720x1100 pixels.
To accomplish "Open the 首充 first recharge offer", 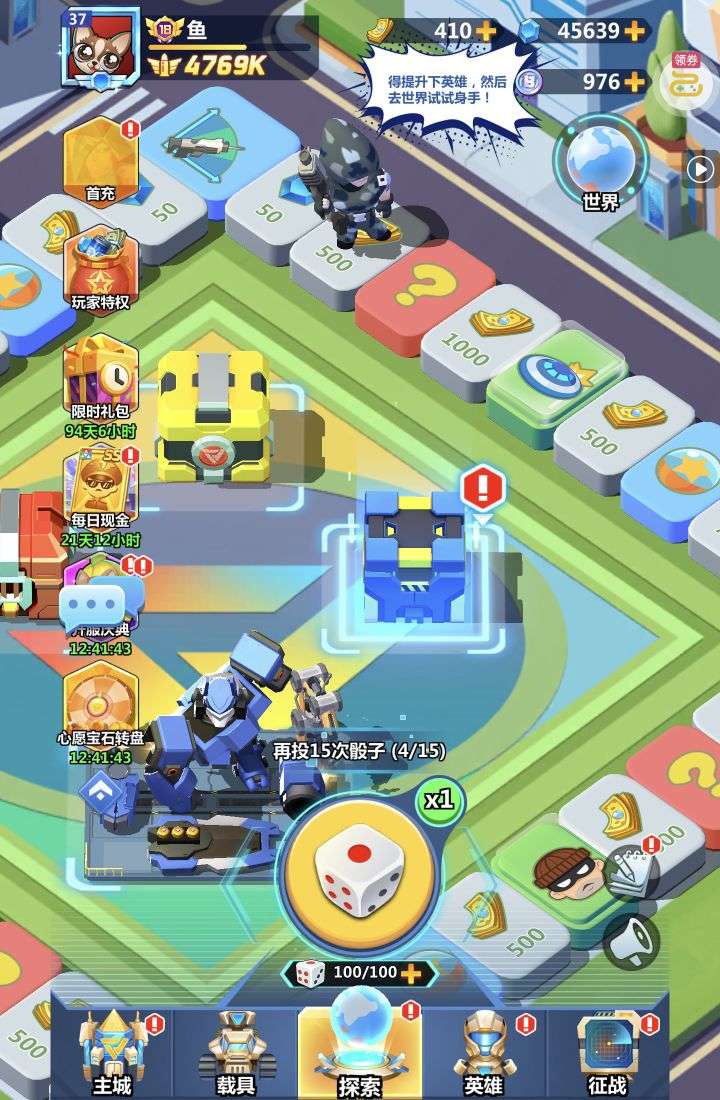I will [x=100, y=160].
